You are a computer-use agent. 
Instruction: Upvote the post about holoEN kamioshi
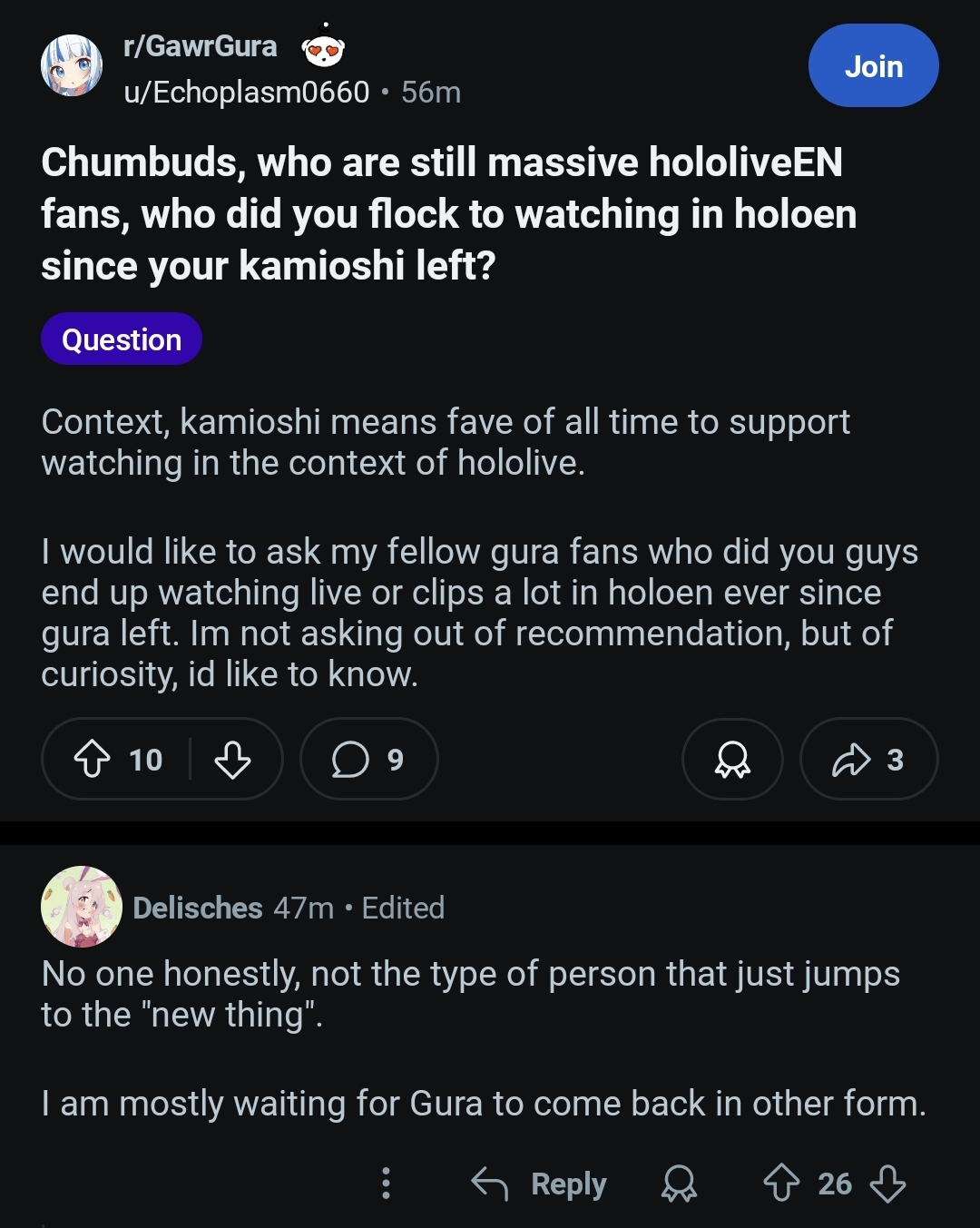click(x=92, y=759)
